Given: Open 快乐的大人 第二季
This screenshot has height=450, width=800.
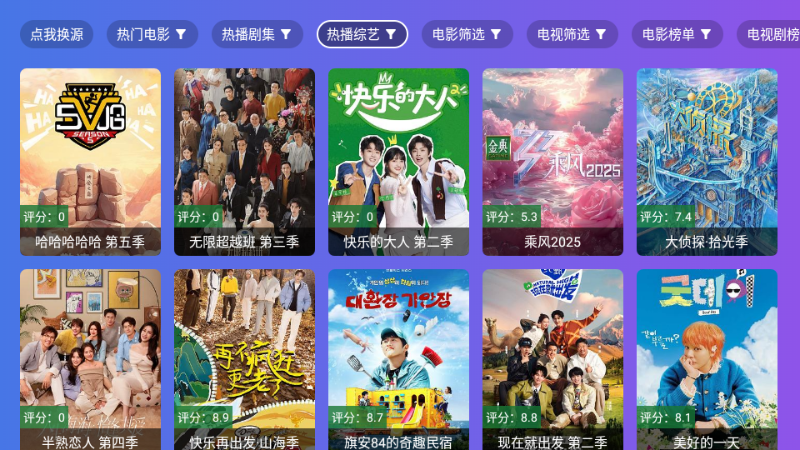Looking at the screenshot, I should pyautogui.click(x=398, y=160).
